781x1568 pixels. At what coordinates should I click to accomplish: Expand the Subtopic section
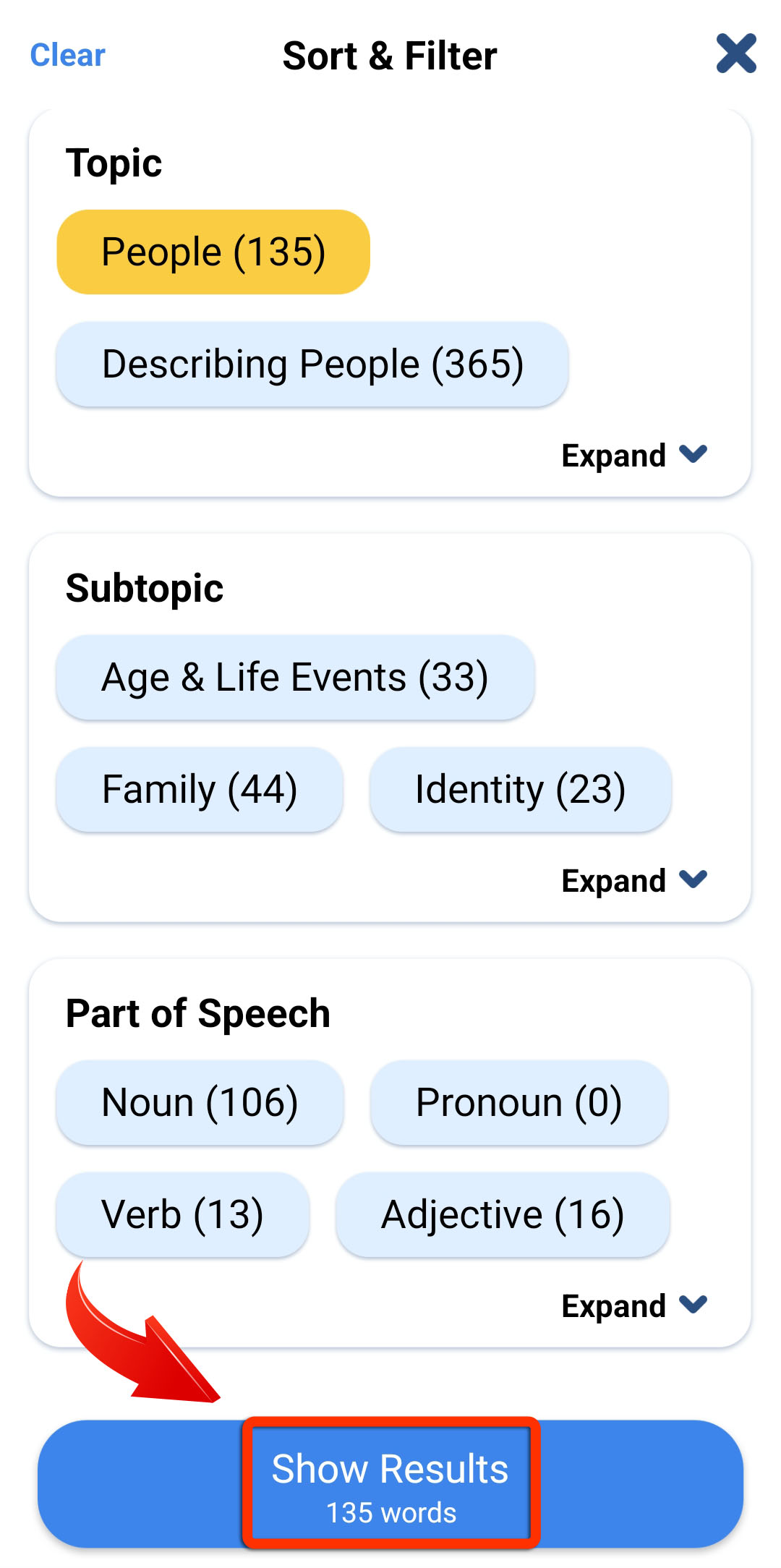pos(634,880)
